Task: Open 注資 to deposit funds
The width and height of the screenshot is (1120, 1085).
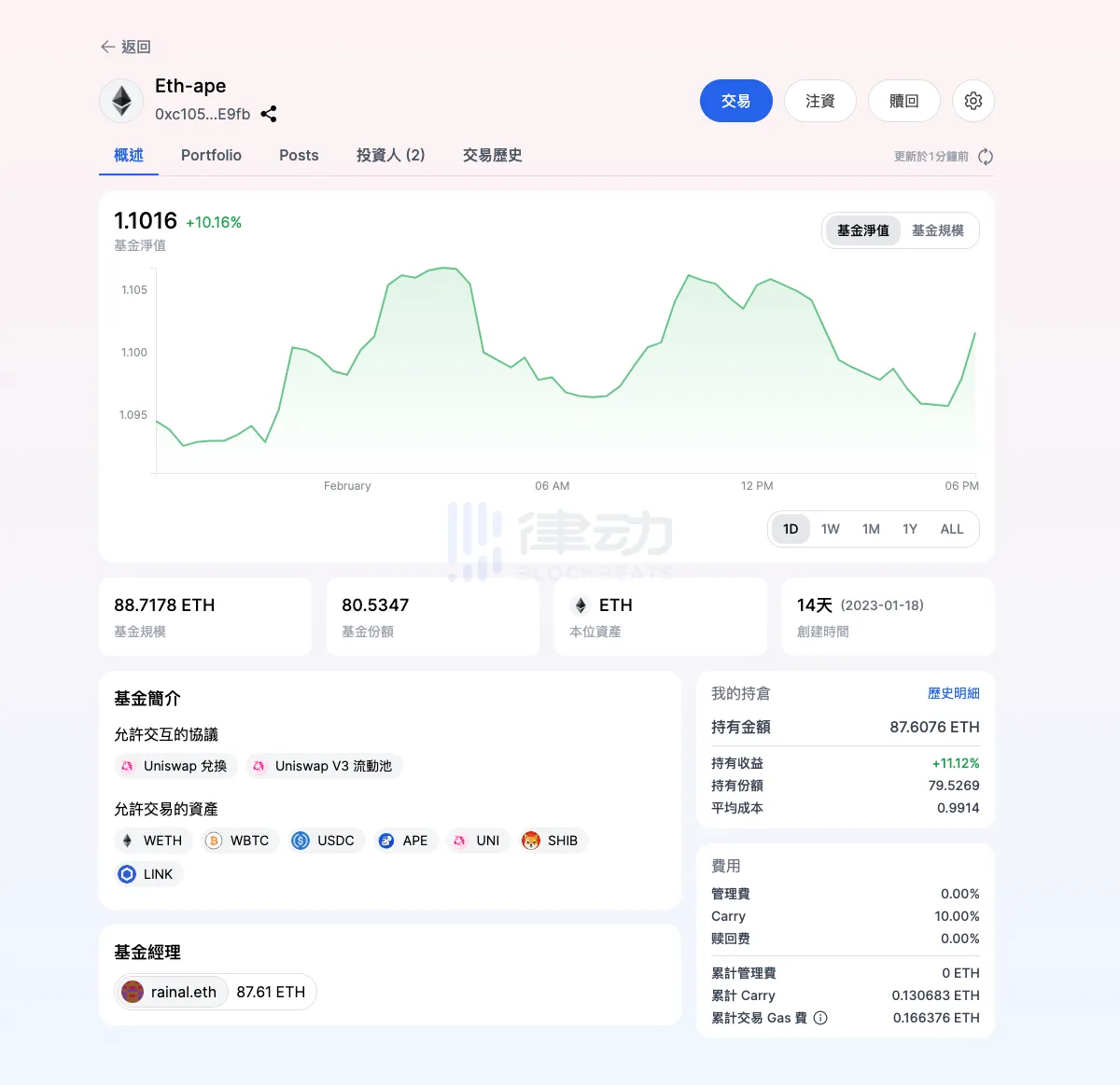Action: point(819,101)
